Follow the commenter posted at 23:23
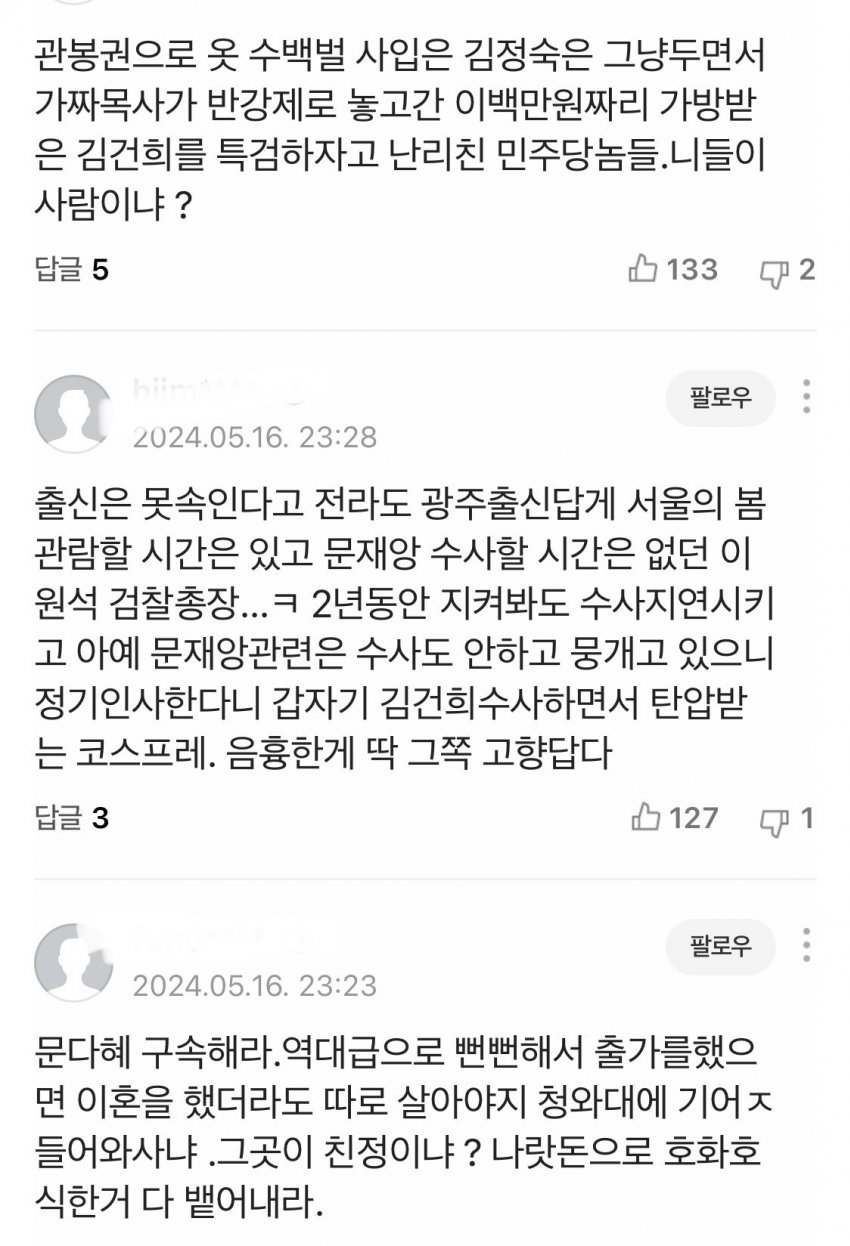This screenshot has height=1246, width=850. 719,947
